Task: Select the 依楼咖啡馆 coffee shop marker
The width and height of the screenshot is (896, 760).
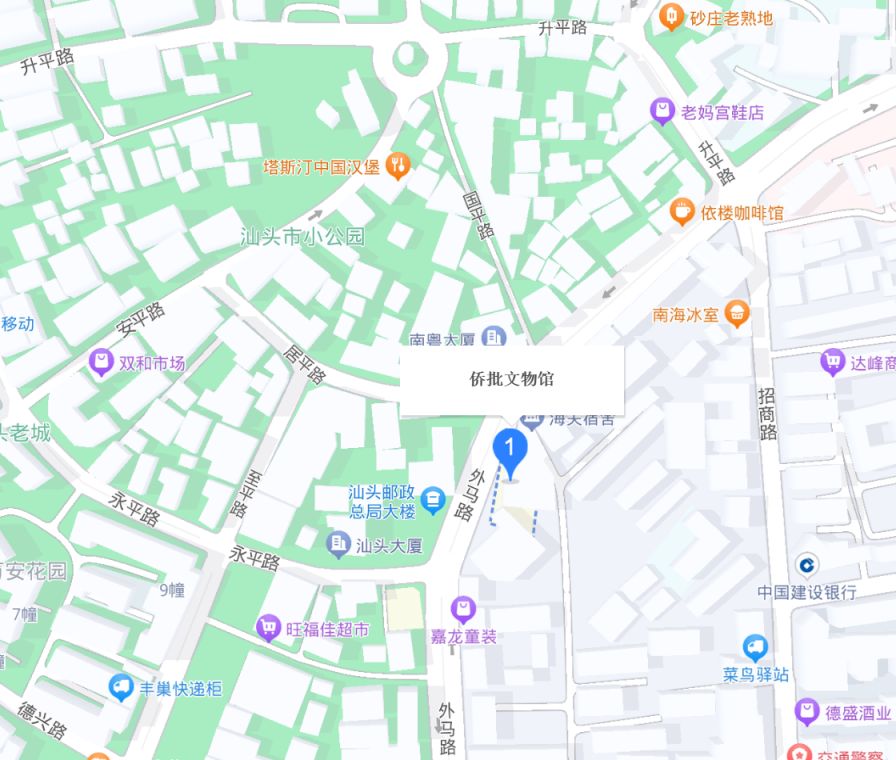Action: coord(682,212)
